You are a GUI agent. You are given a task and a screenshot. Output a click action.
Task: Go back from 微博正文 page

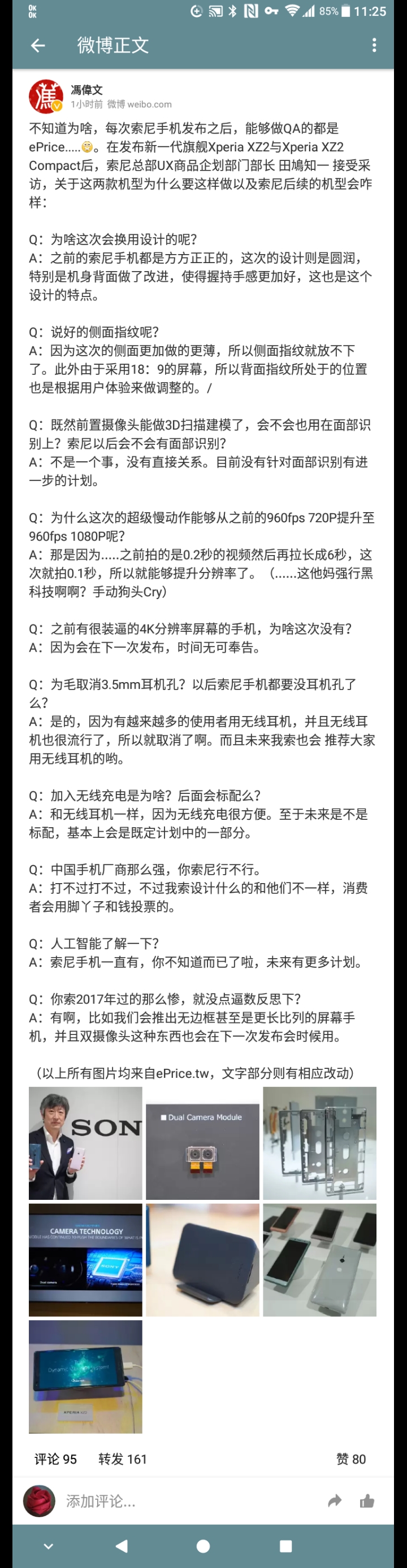(38, 45)
